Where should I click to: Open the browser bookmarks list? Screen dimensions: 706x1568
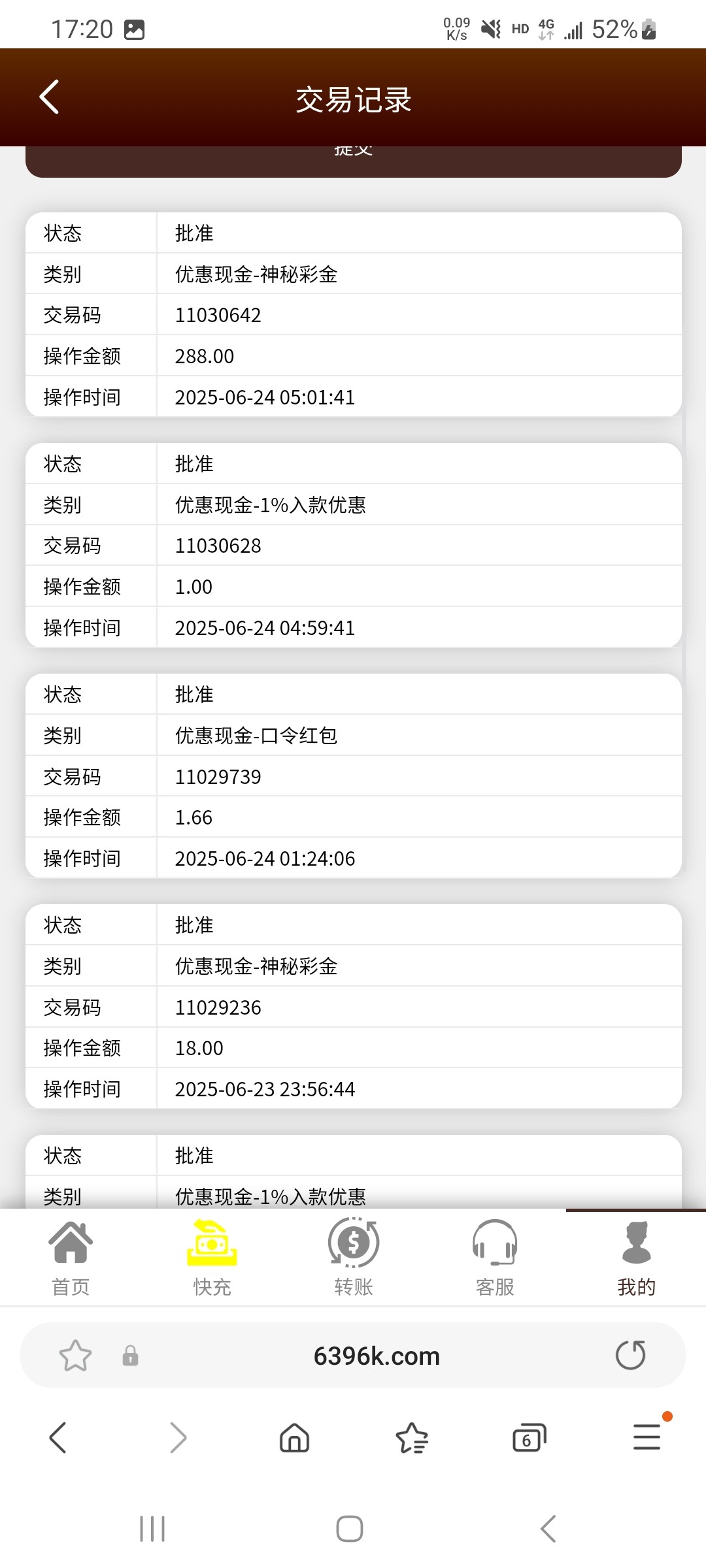click(x=412, y=1437)
